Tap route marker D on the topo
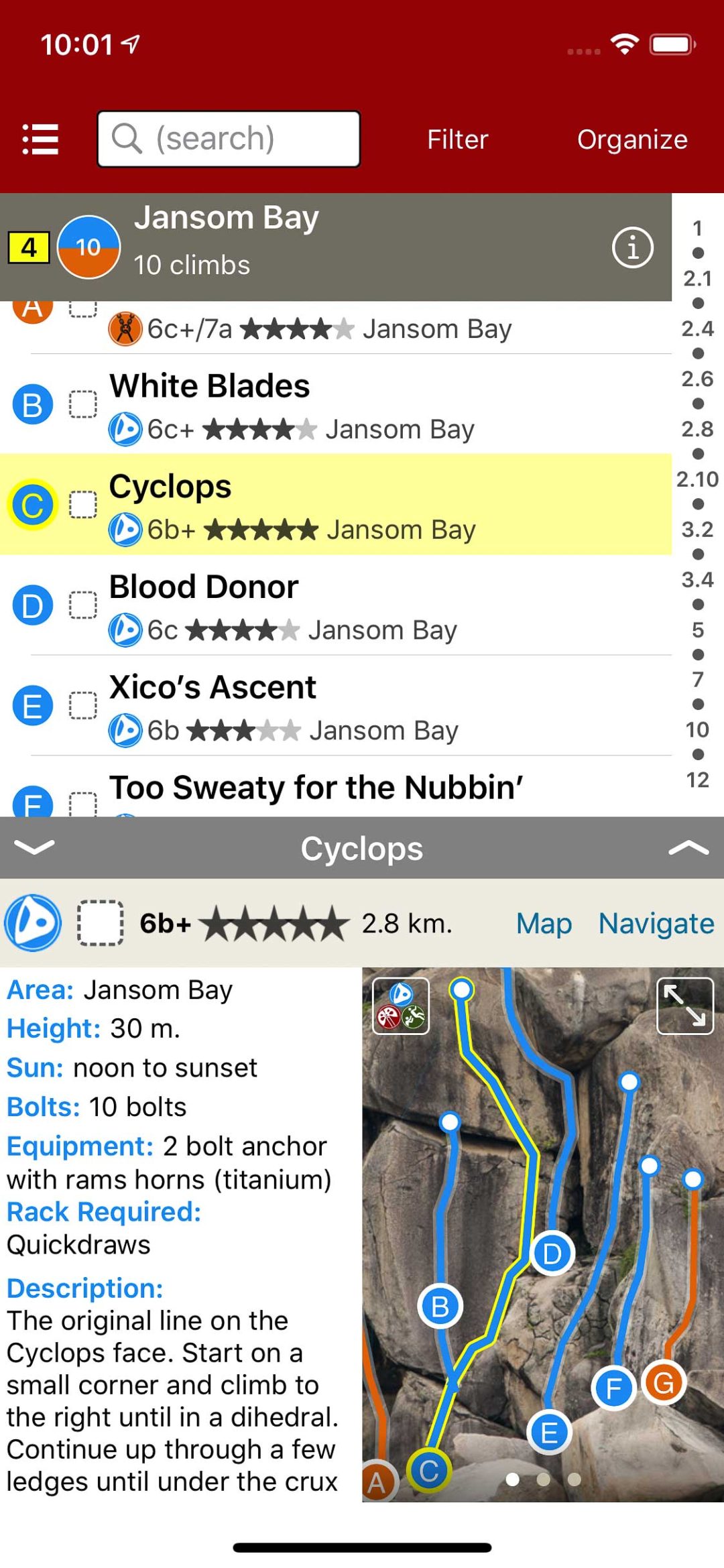The height and width of the screenshot is (1568, 724). [x=552, y=1253]
